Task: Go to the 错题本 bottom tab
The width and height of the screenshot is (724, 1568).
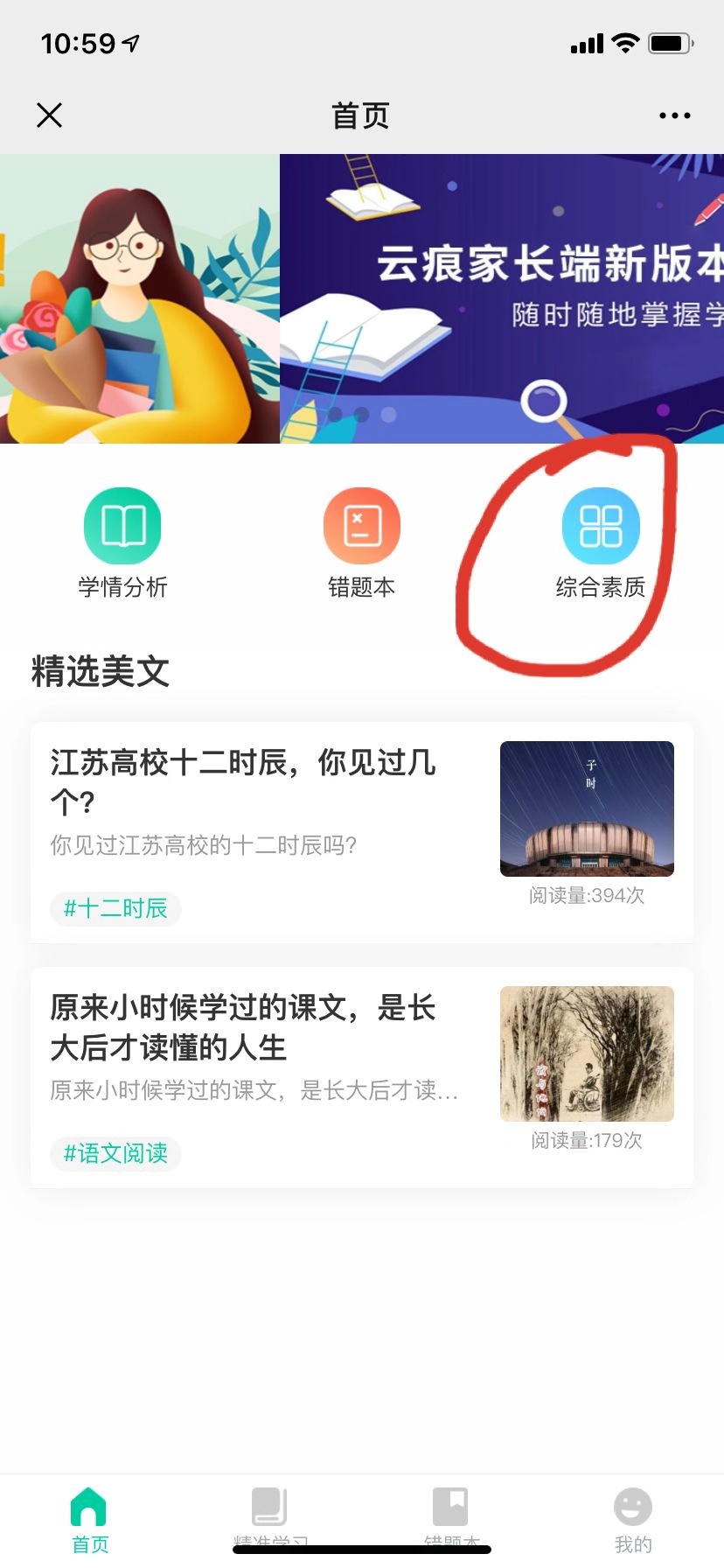Action: [451, 1517]
